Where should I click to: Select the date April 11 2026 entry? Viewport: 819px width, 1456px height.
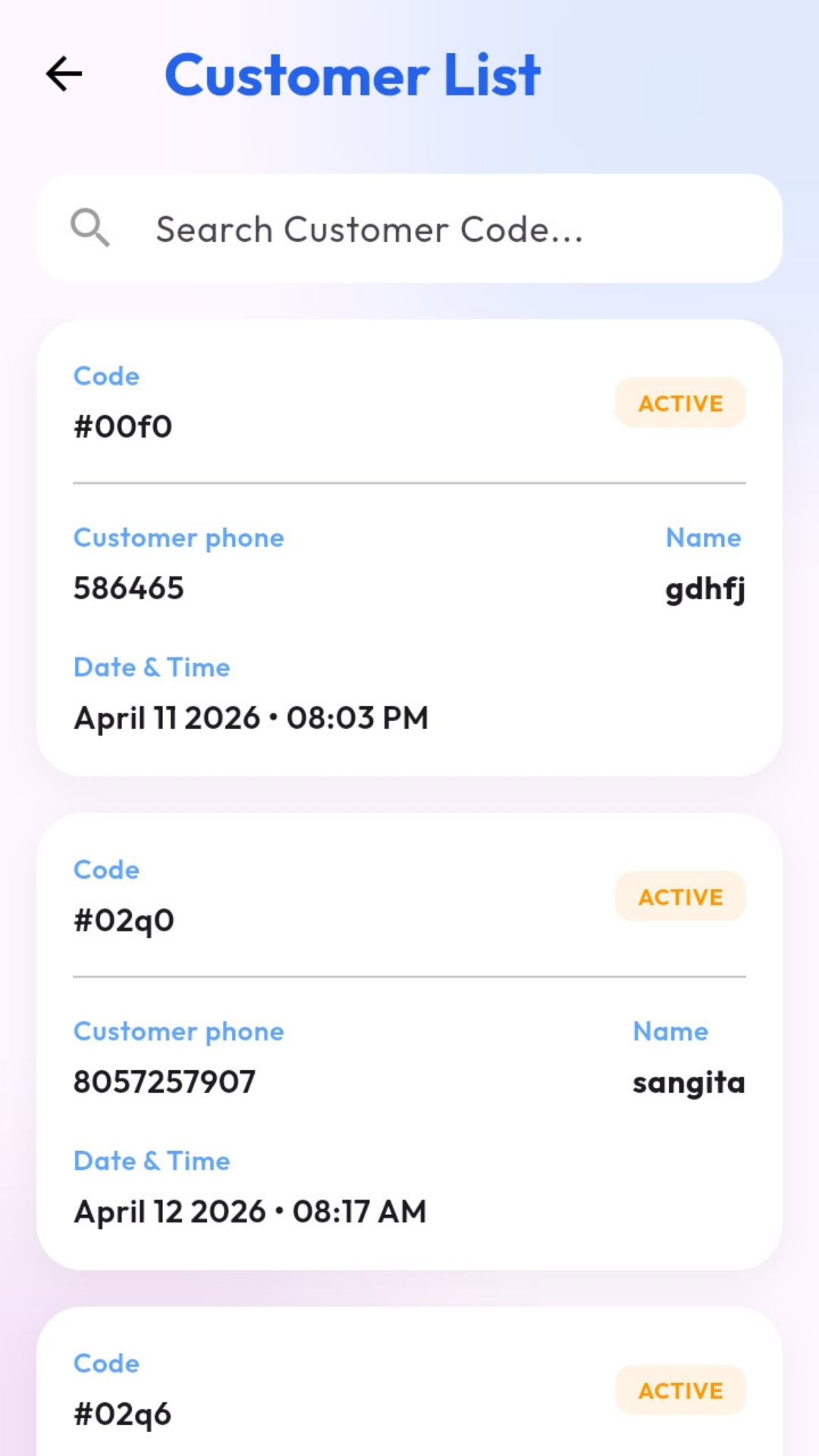[251, 717]
